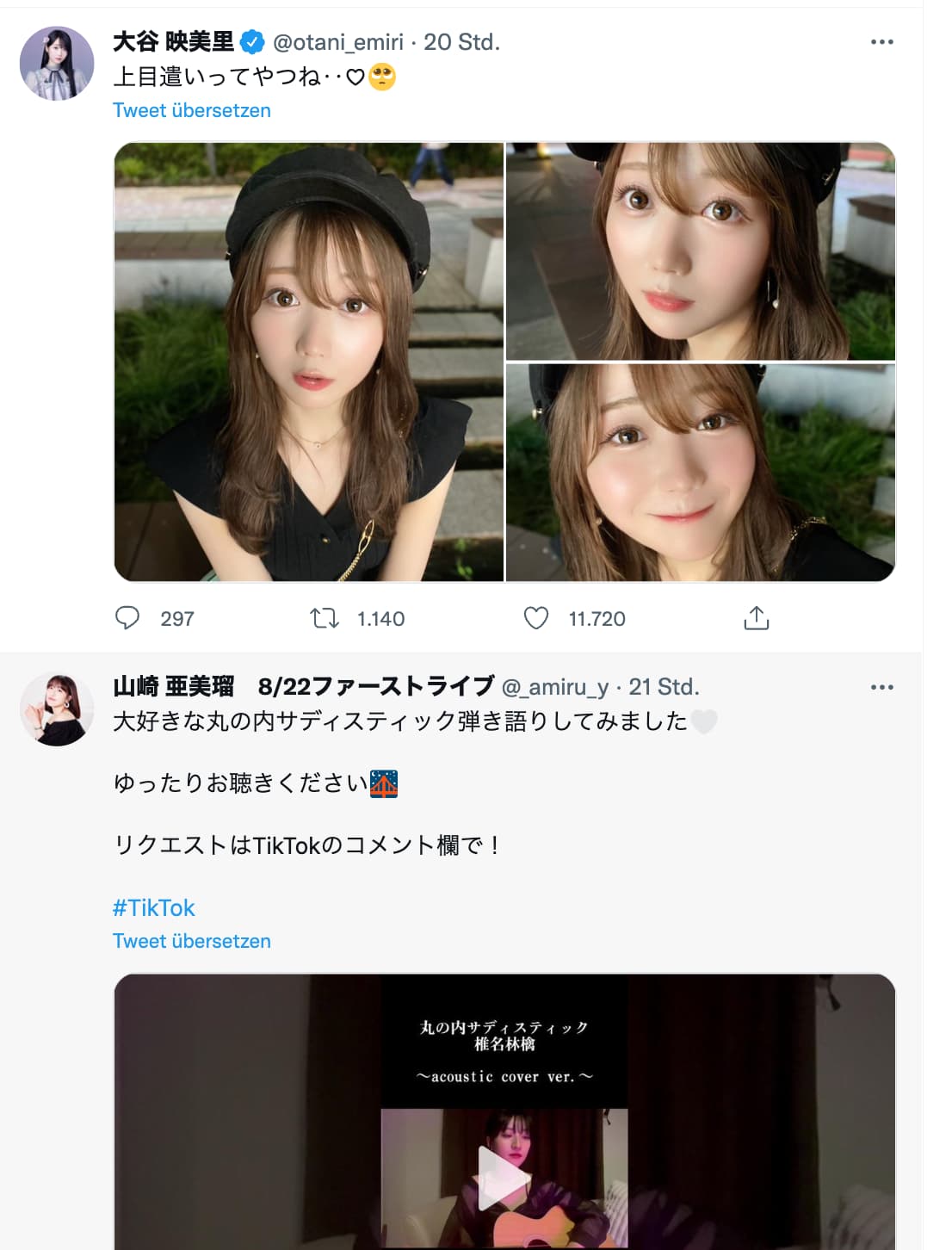View the top right photo in @otani_emiri's tweet

700,251
